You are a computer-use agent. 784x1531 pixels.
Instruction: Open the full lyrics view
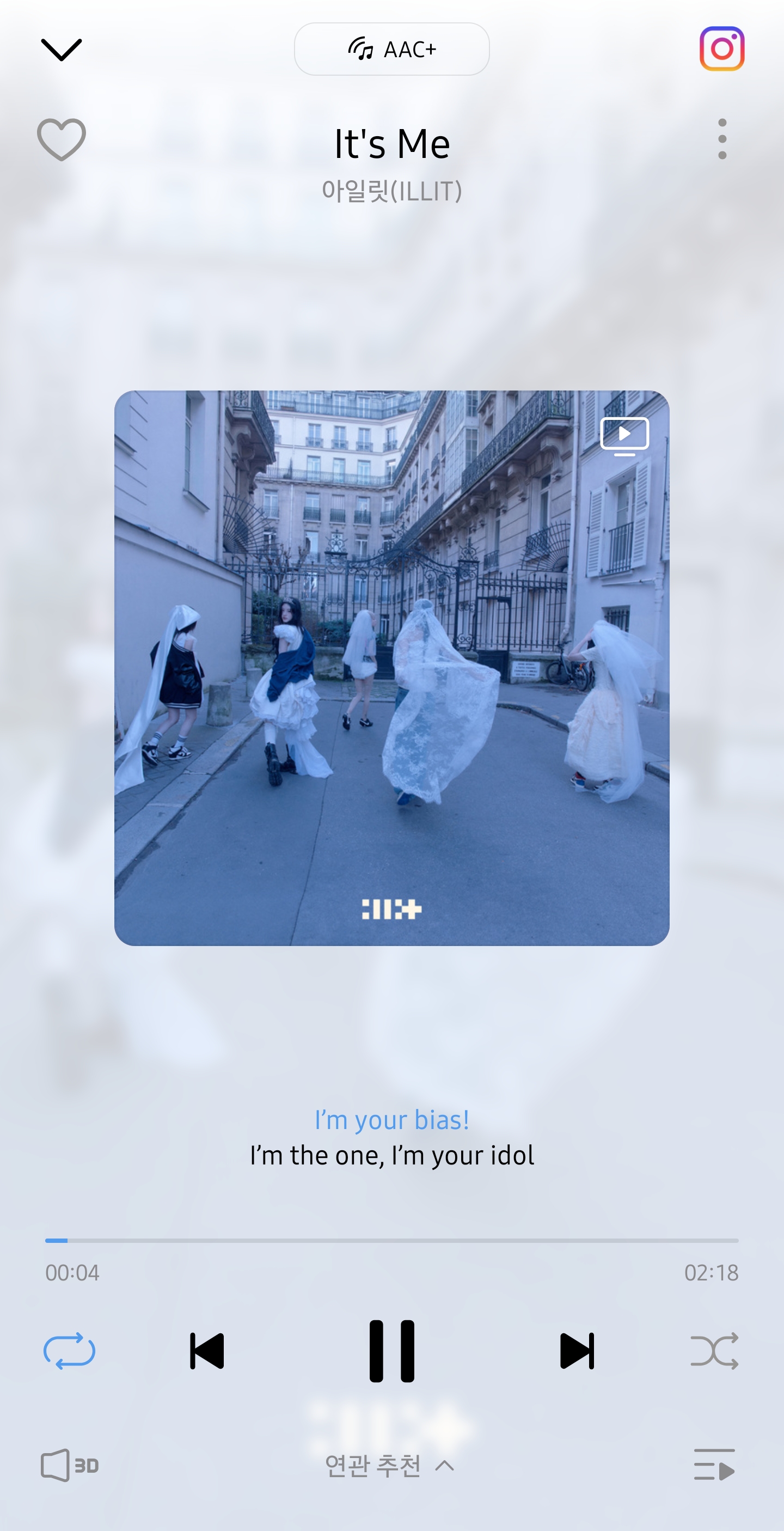[391, 1138]
